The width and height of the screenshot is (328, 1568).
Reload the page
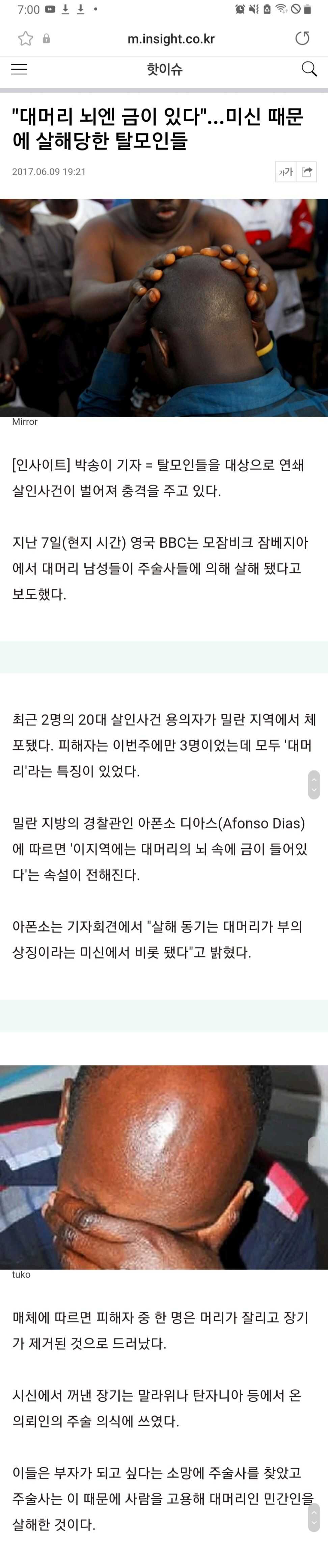(302, 39)
